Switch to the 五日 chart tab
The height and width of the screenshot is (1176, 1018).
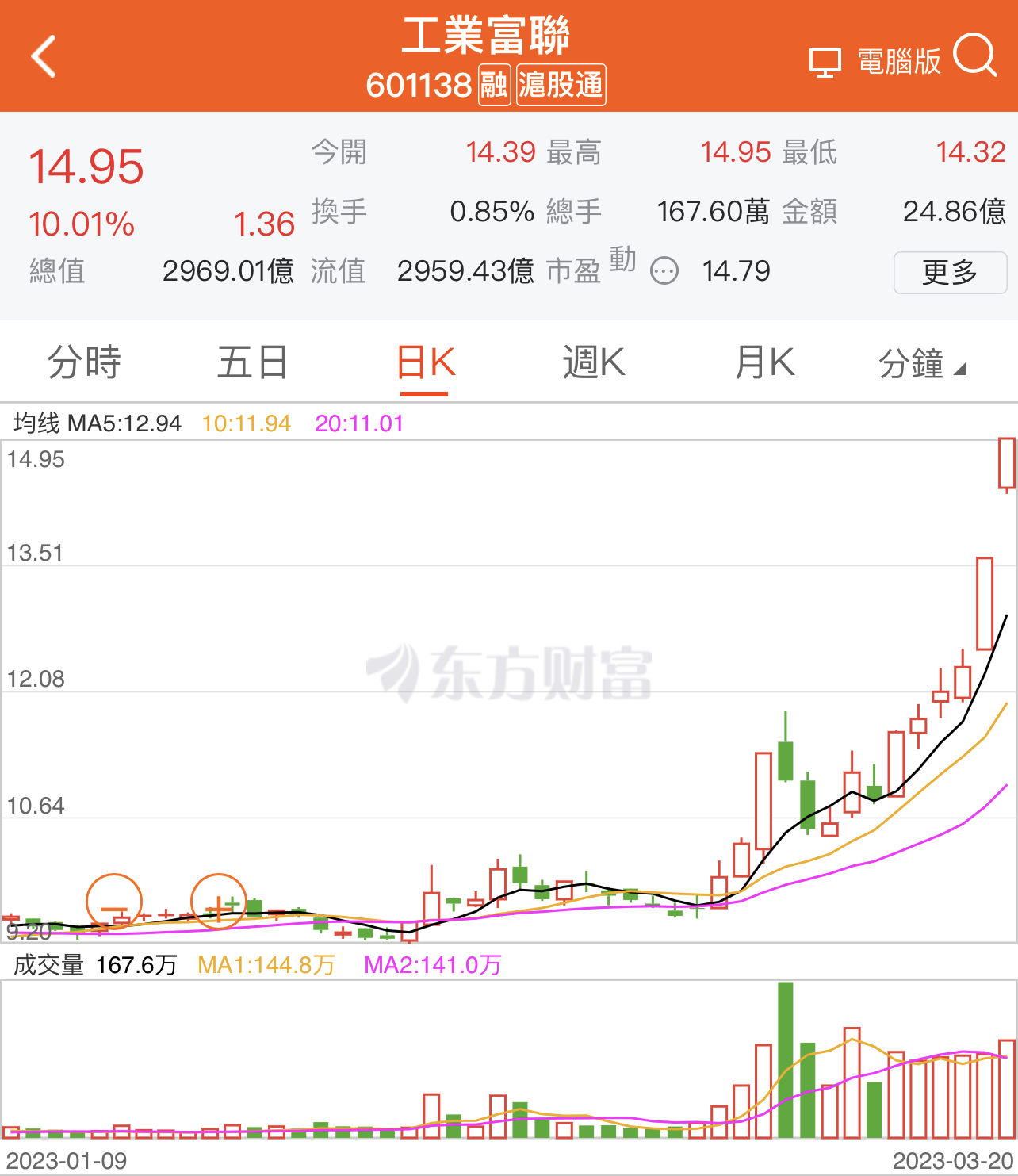[x=252, y=363]
